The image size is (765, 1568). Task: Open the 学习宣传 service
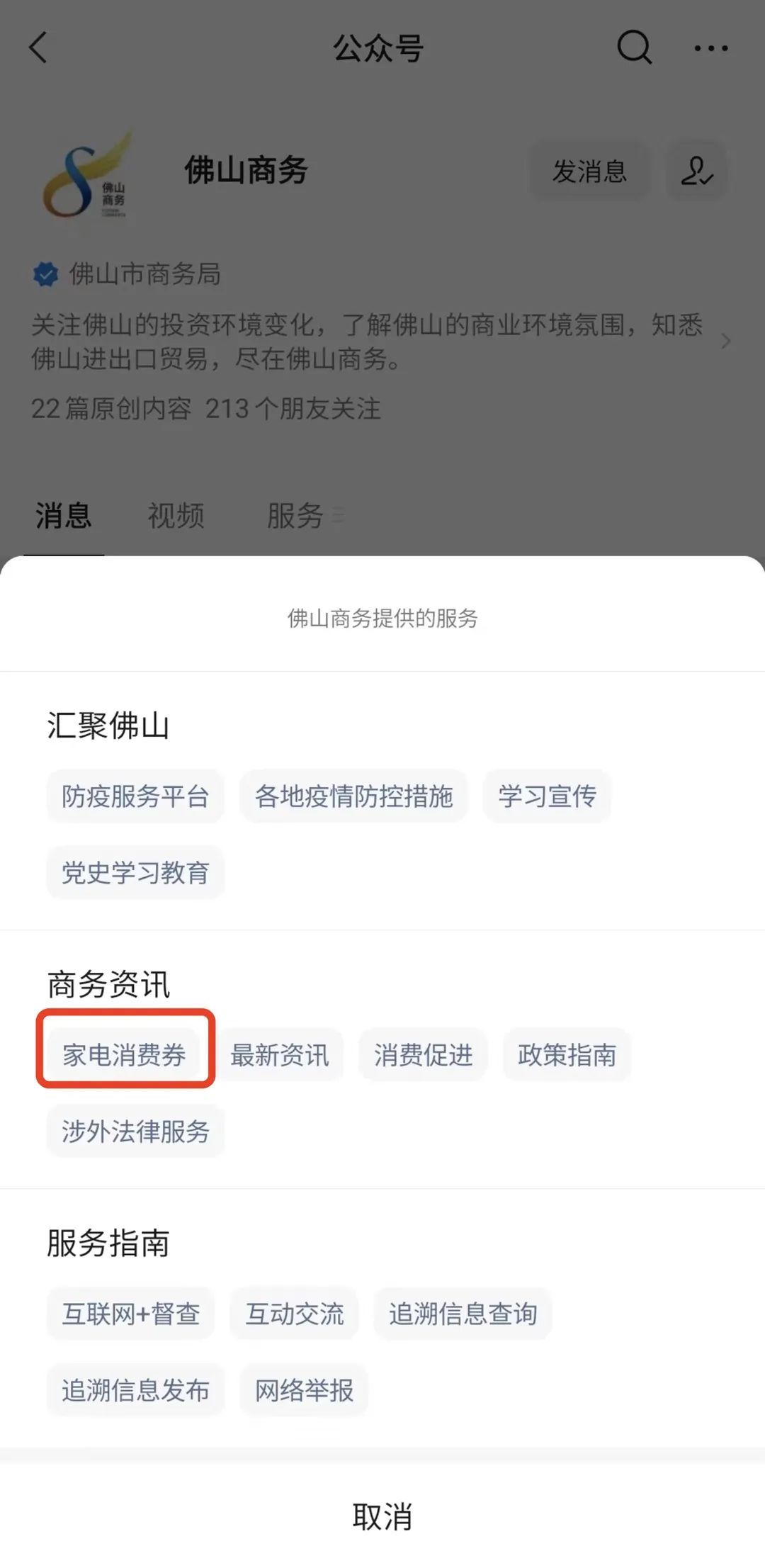point(547,796)
